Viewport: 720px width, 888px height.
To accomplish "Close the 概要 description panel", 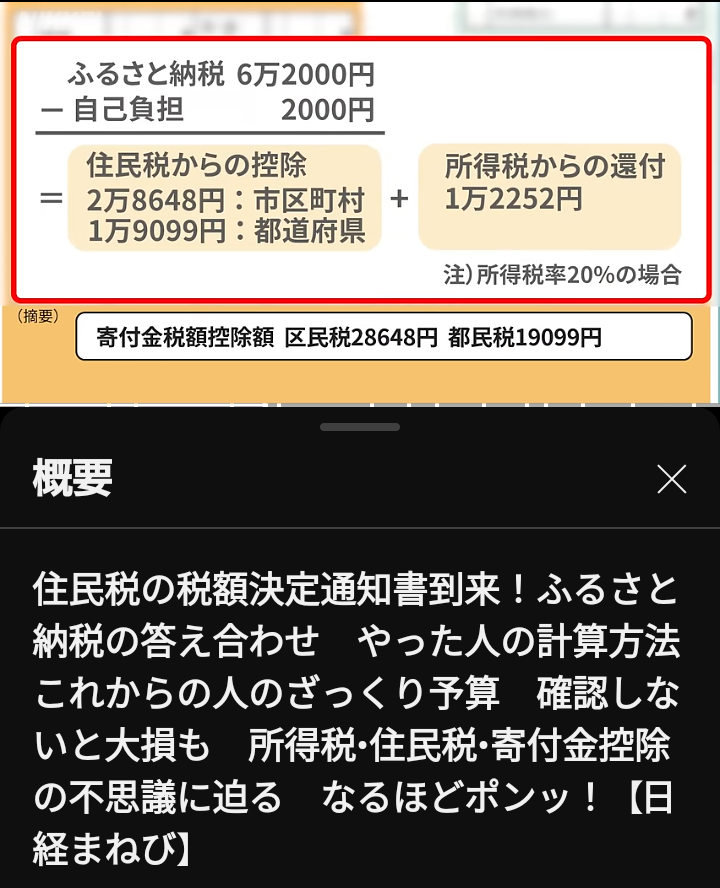I will pos(671,480).
